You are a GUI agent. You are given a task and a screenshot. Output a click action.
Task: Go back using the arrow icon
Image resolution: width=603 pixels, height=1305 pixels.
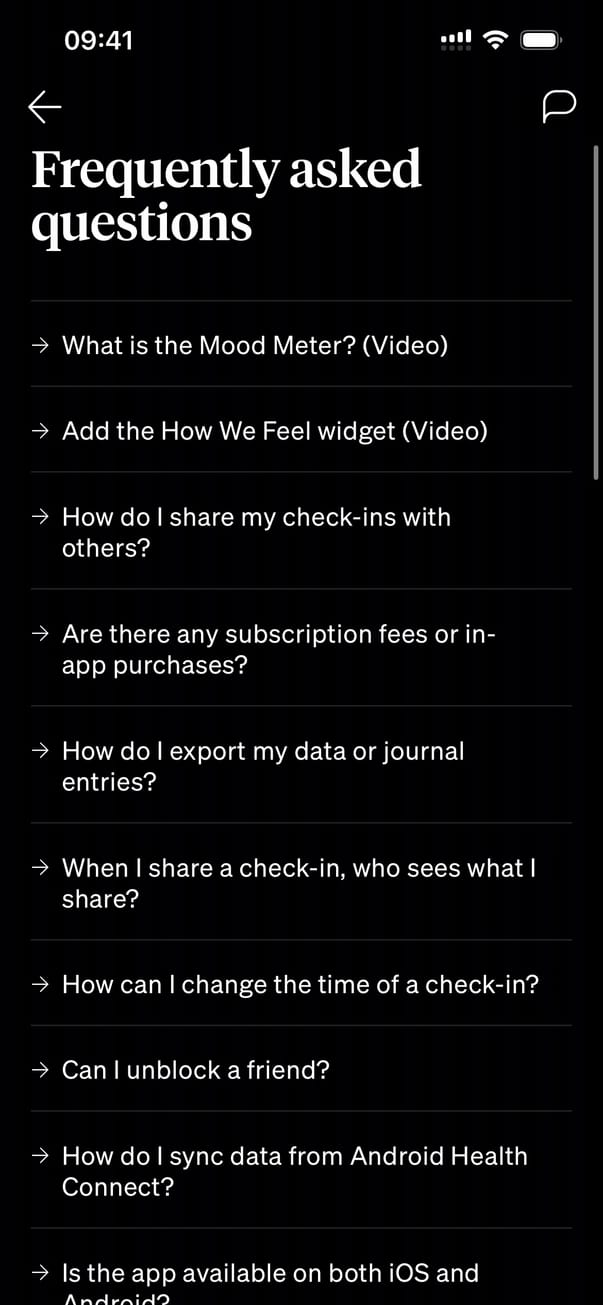(45, 107)
